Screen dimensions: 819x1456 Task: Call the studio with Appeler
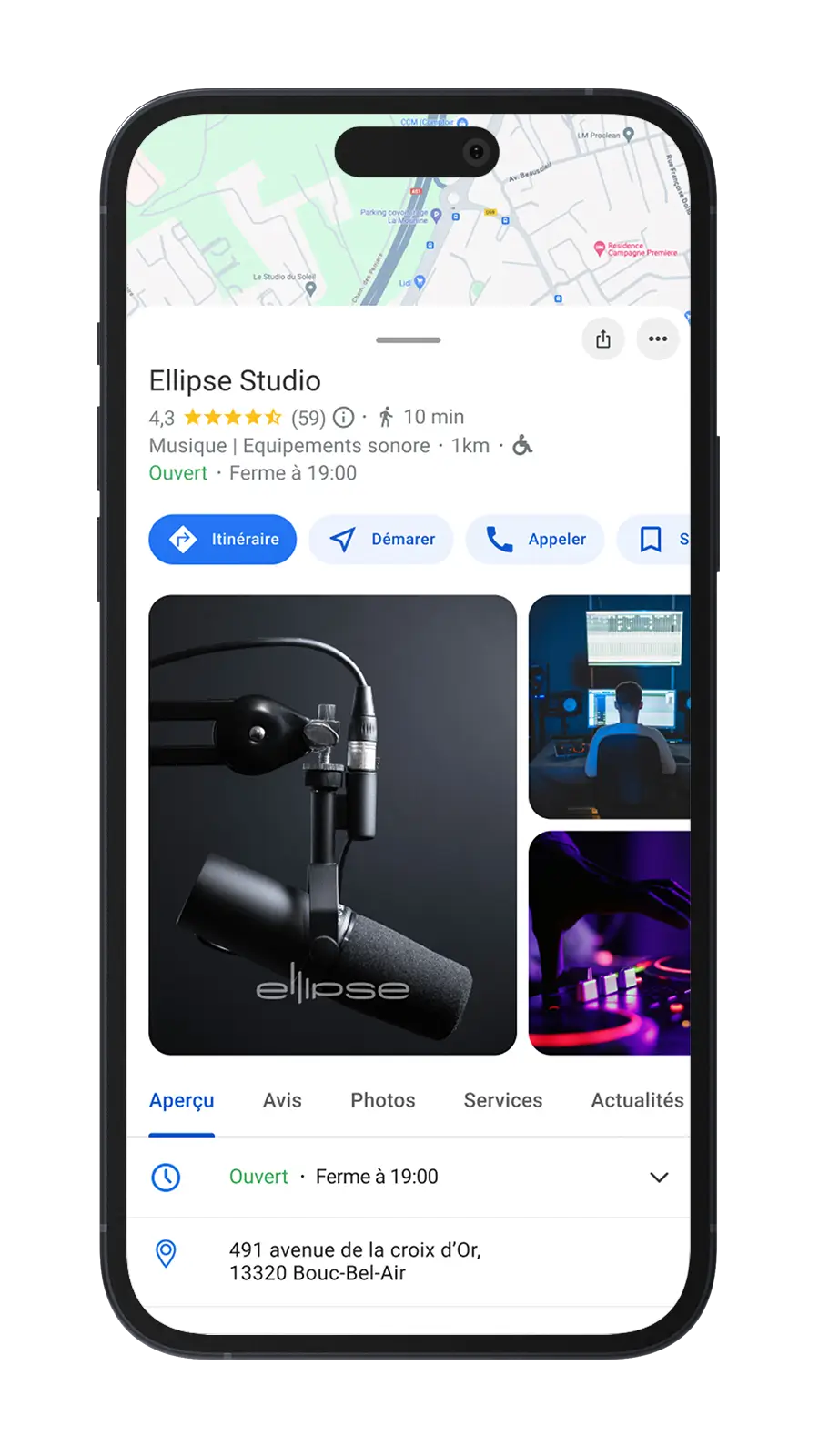(535, 540)
